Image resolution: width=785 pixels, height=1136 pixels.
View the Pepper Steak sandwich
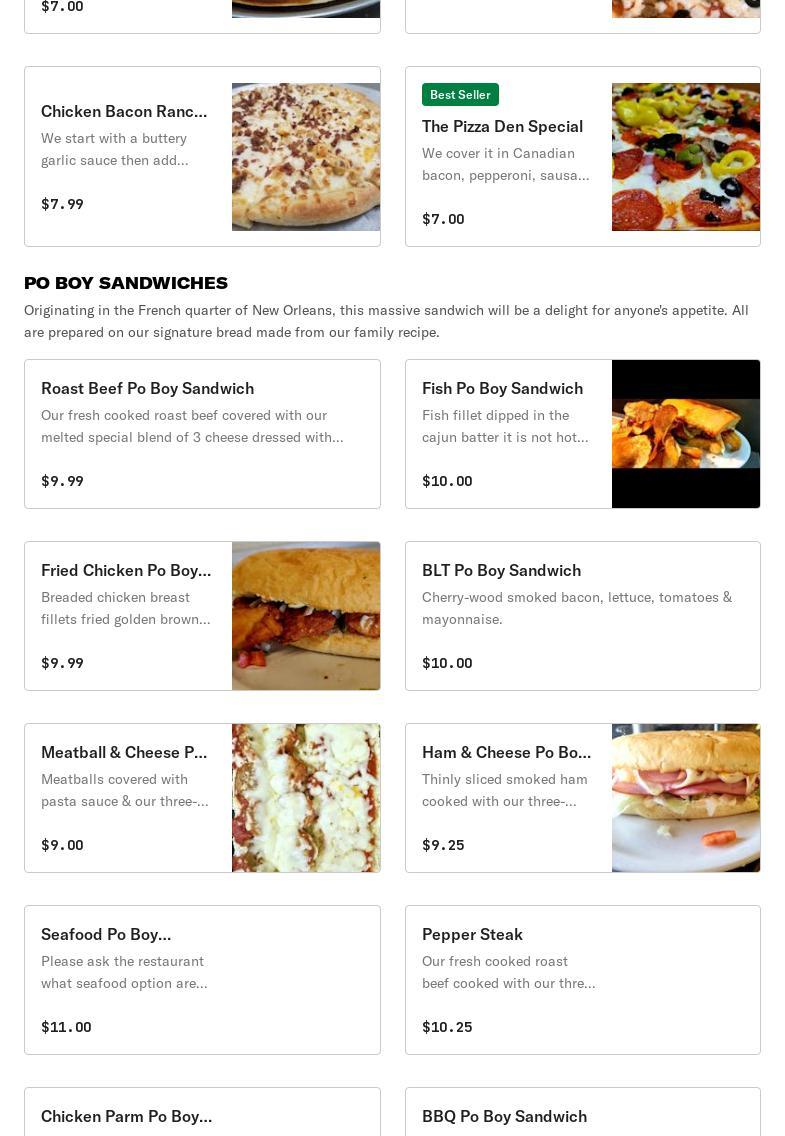click(x=582, y=980)
